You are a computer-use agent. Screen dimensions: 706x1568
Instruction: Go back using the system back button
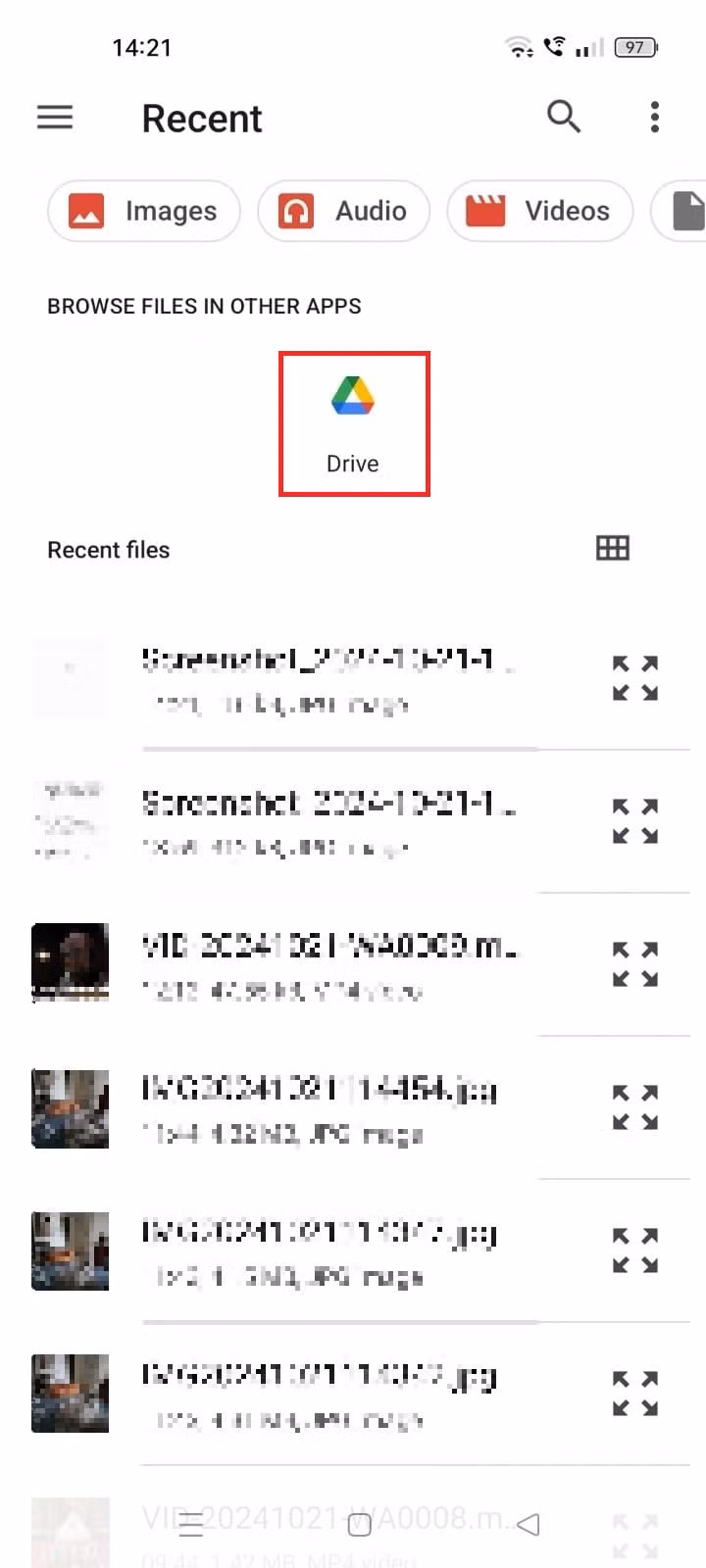[528, 1524]
